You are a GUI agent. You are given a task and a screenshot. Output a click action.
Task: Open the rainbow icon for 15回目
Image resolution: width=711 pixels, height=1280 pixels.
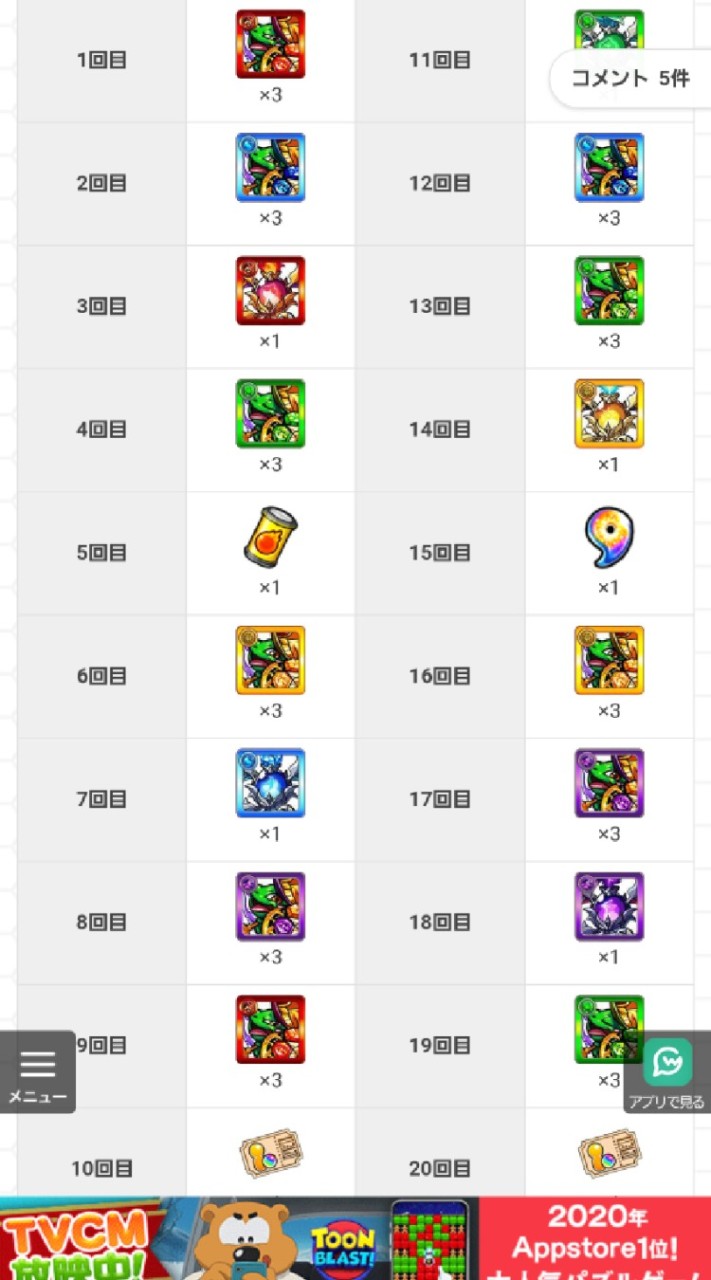(609, 537)
